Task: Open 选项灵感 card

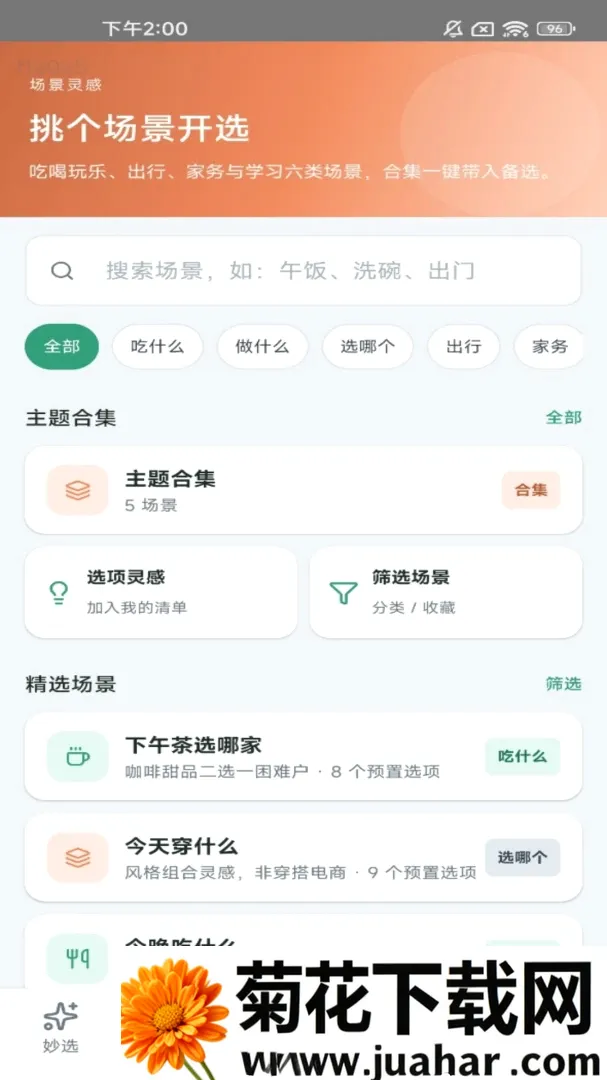Action: (x=161, y=592)
